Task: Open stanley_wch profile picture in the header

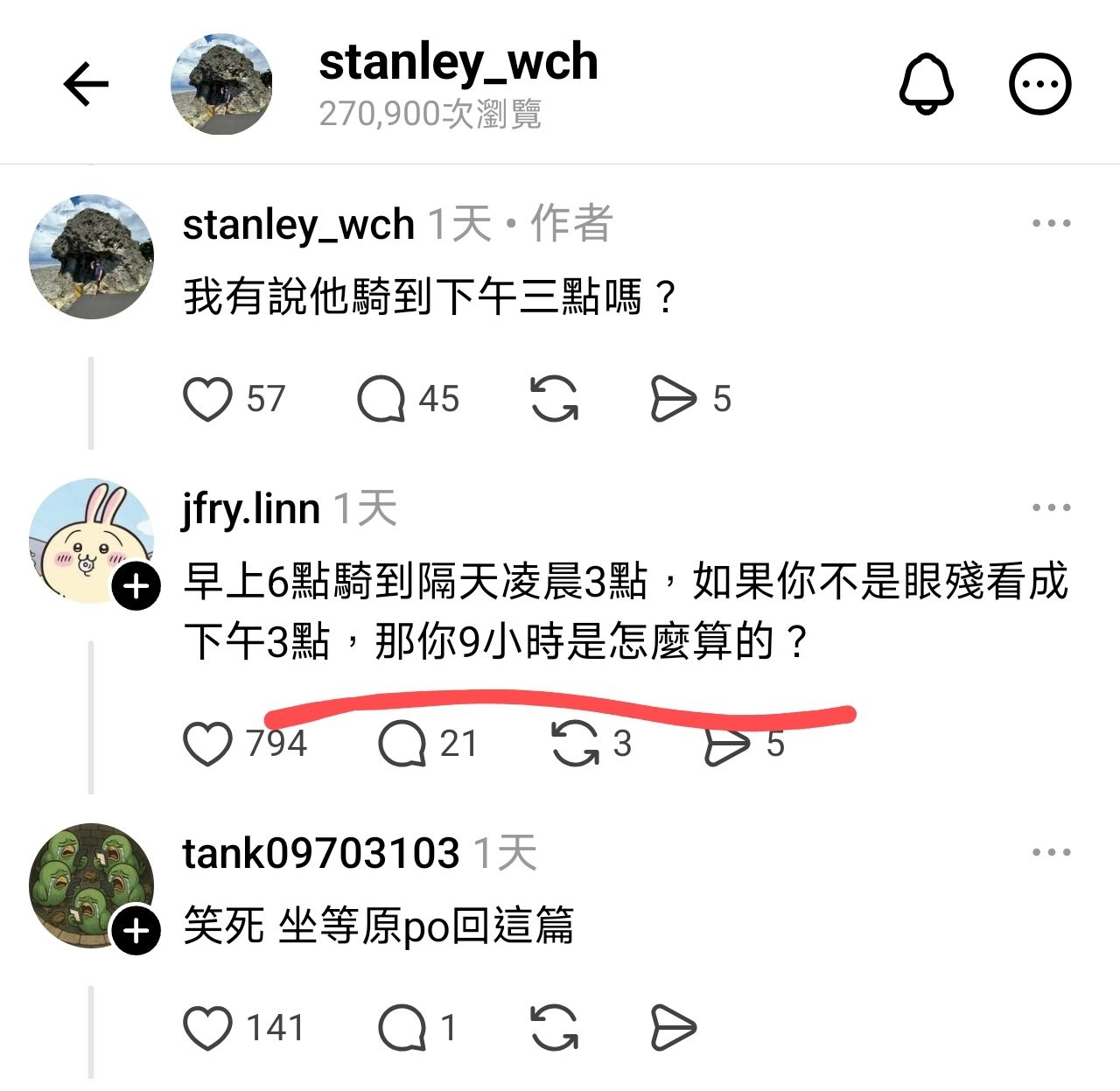Action: (221, 84)
